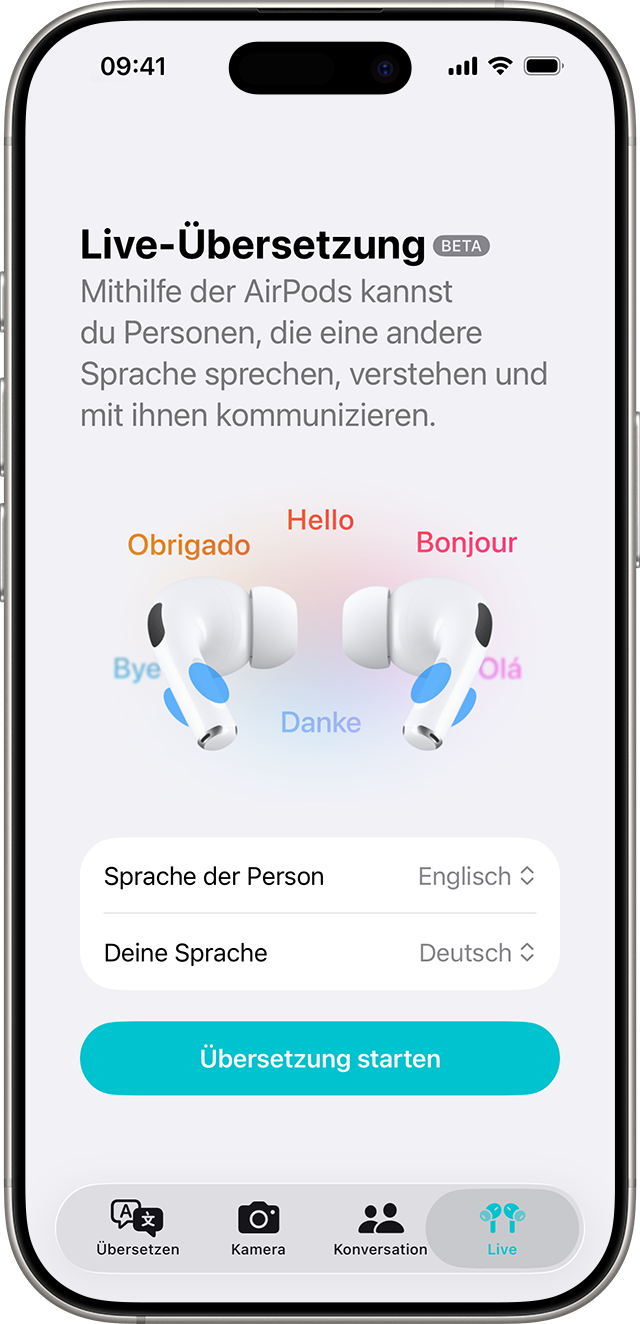Open the Kamera tab
This screenshot has height=1324, width=640.
pyautogui.click(x=258, y=1228)
